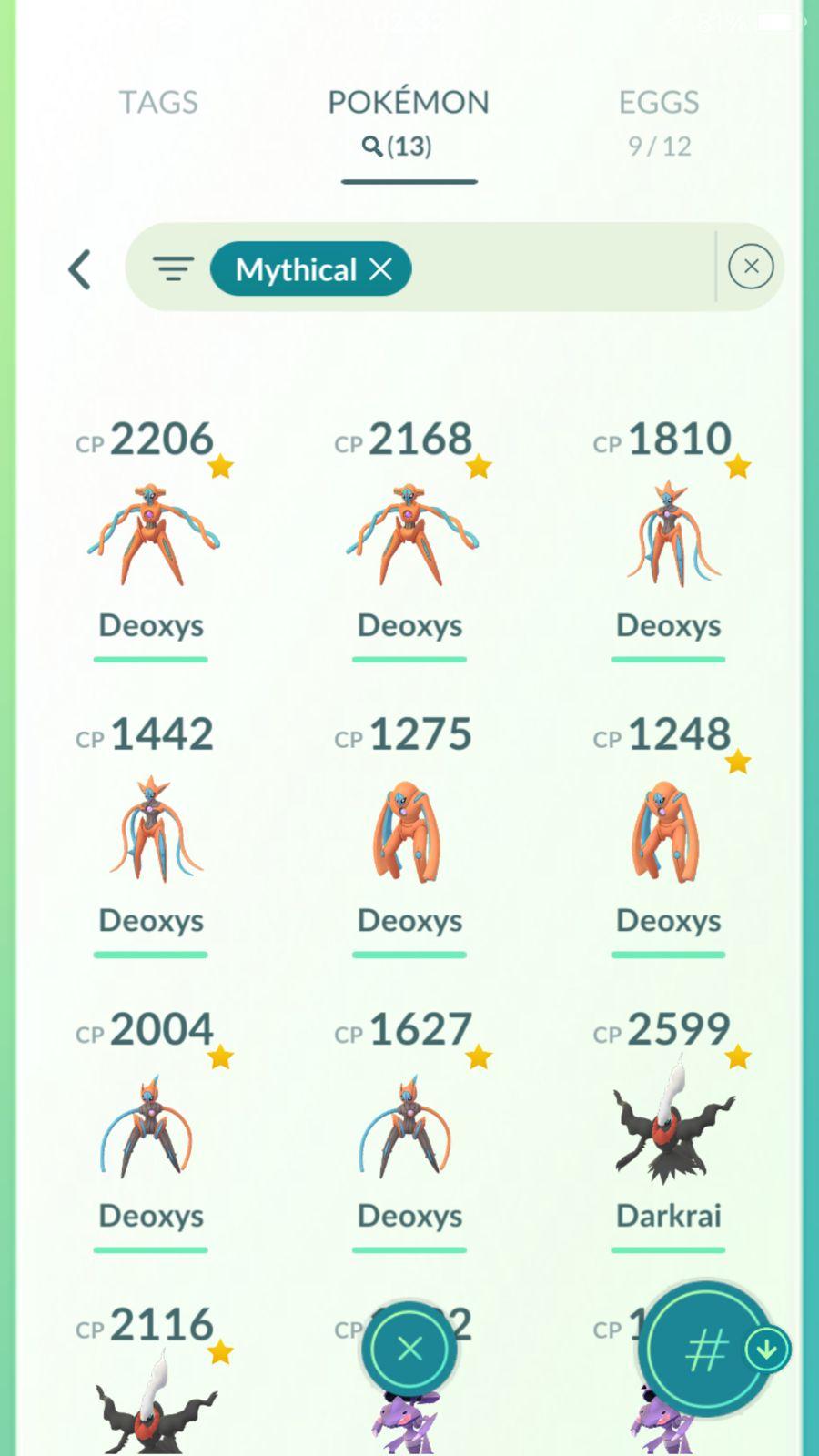This screenshot has width=819, height=1456.
Task: Clear the search field with circled X
Action: pyautogui.click(x=751, y=267)
